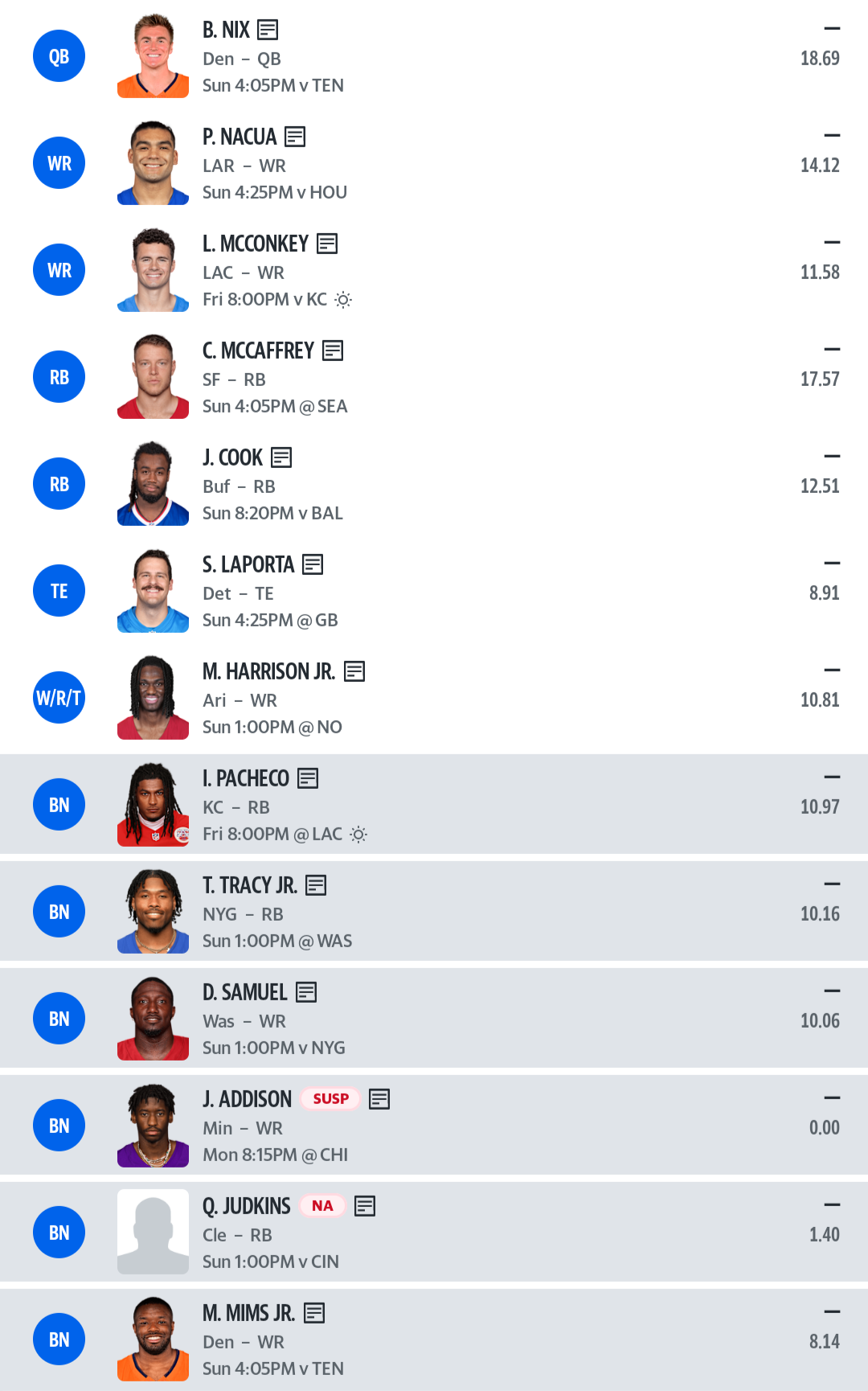View the notes icon next to J. Cook
Viewport: 868px width, 1391px height.
click(x=281, y=458)
